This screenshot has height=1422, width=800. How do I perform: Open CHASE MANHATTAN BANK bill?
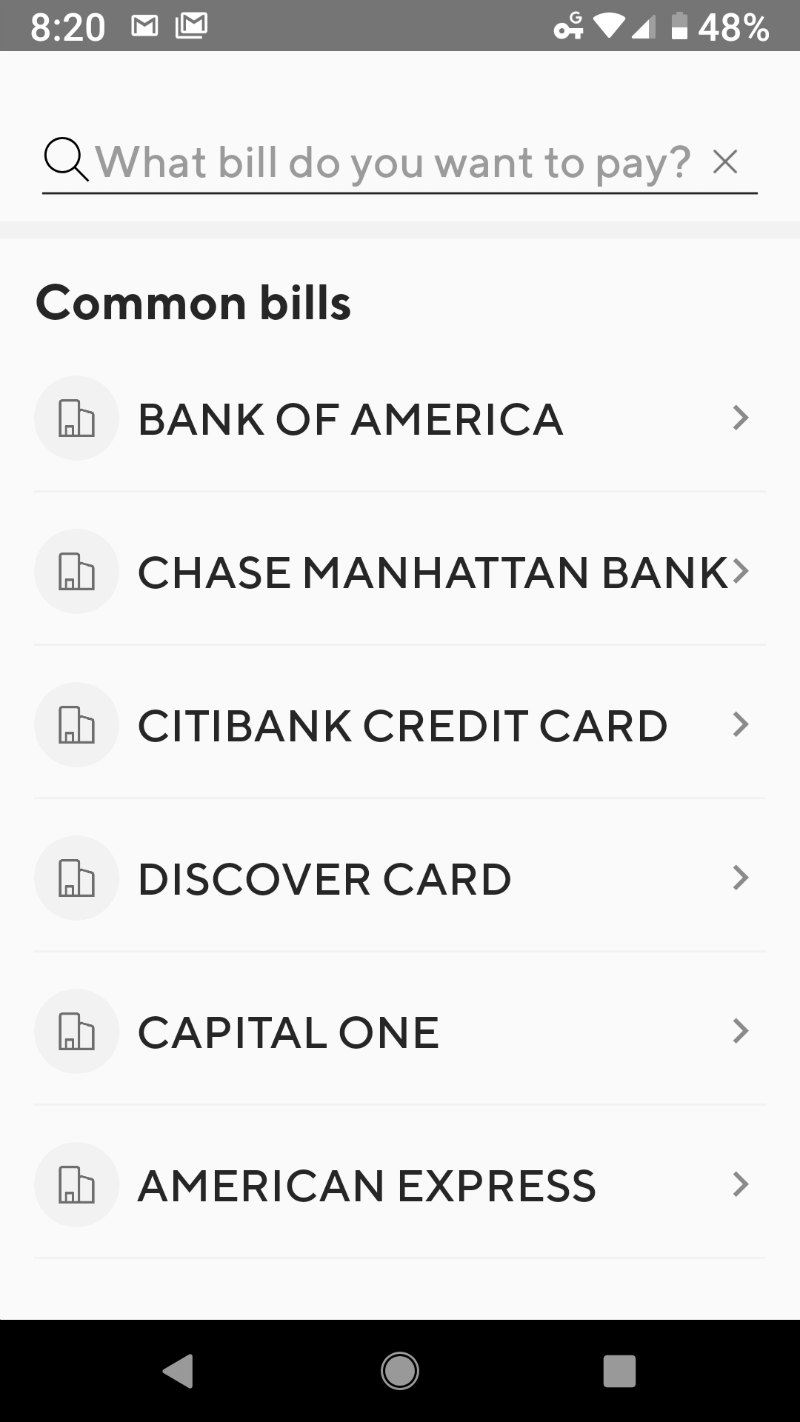point(400,571)
